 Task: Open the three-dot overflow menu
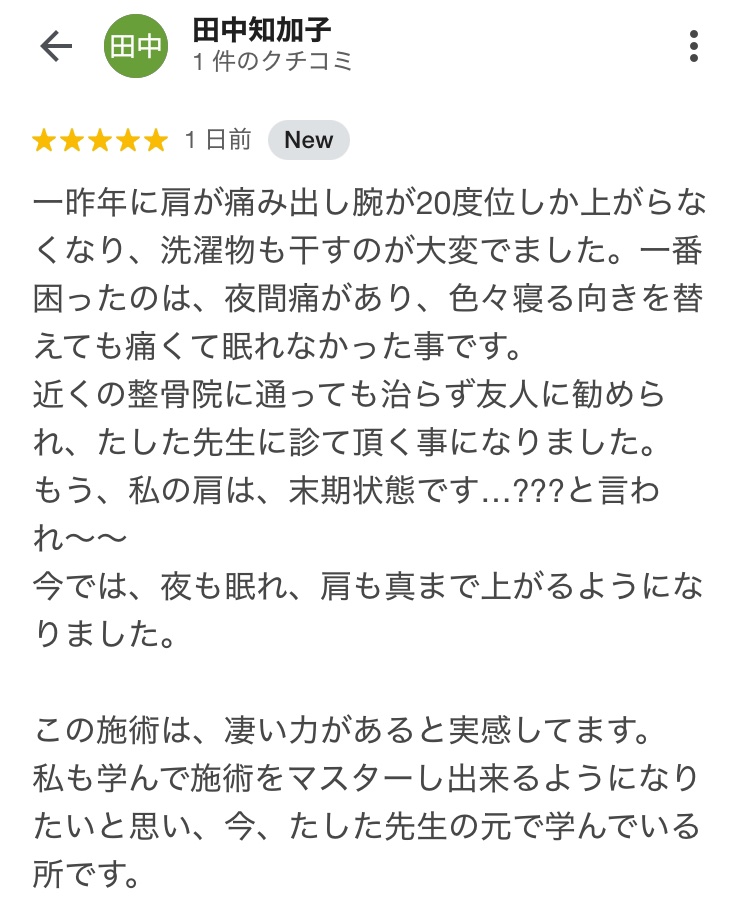point(694,46)
